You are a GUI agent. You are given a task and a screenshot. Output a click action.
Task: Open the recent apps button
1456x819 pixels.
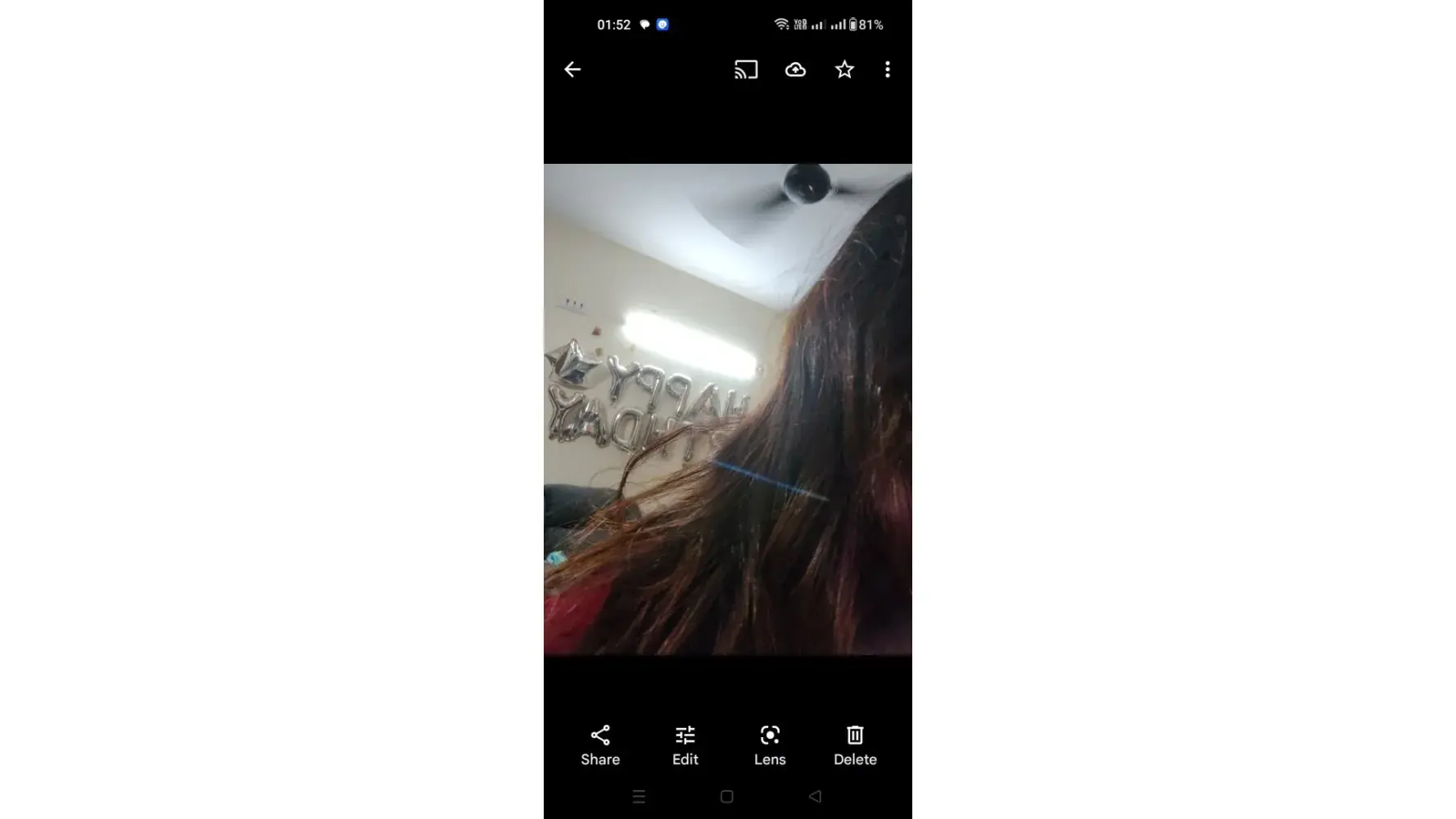tap(639, 796)
